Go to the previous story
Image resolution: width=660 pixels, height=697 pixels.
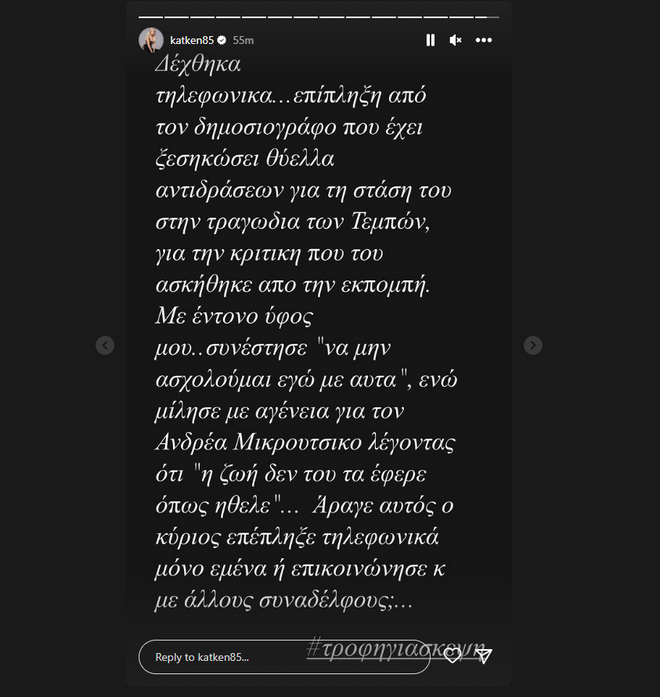(x=105, y=345)
